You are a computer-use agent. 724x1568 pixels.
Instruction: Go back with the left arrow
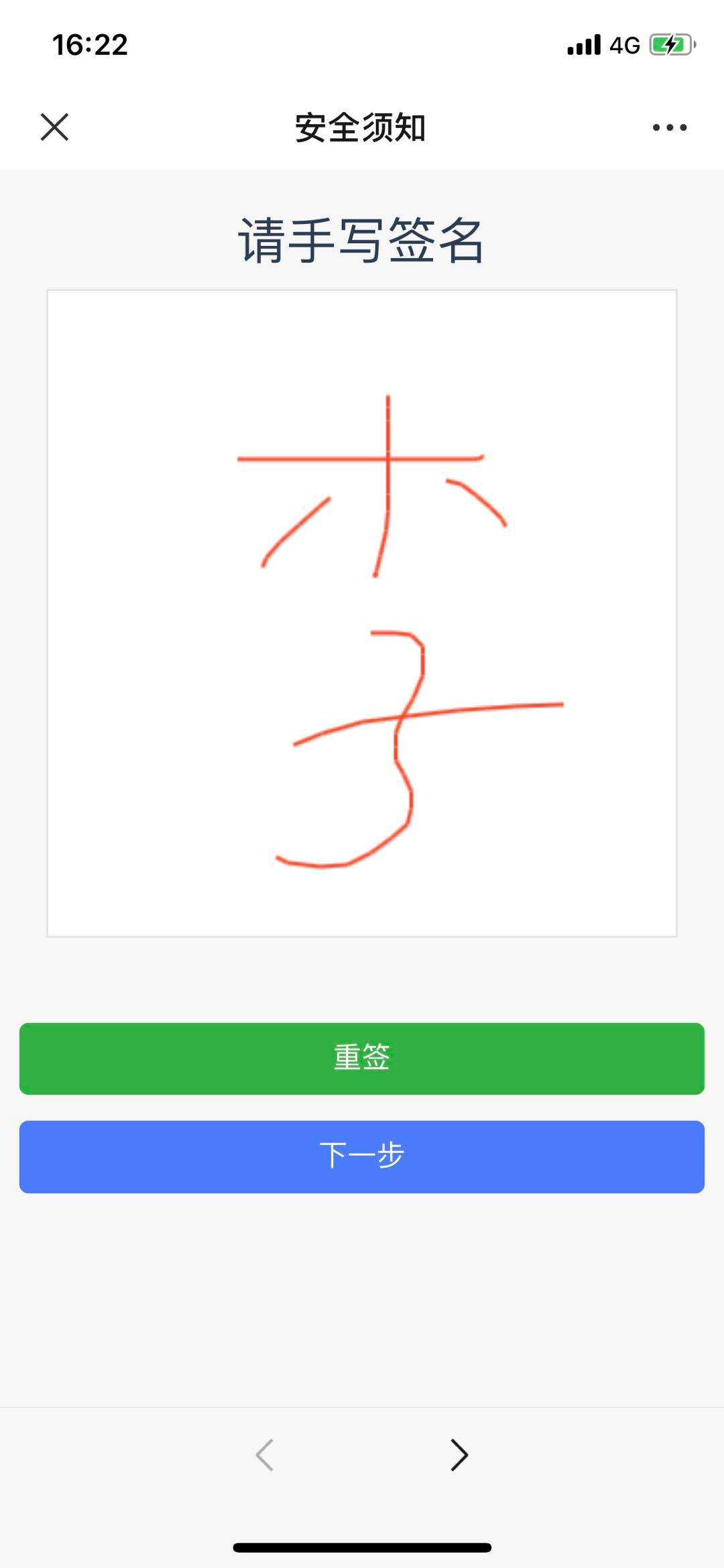[265, 1455]
